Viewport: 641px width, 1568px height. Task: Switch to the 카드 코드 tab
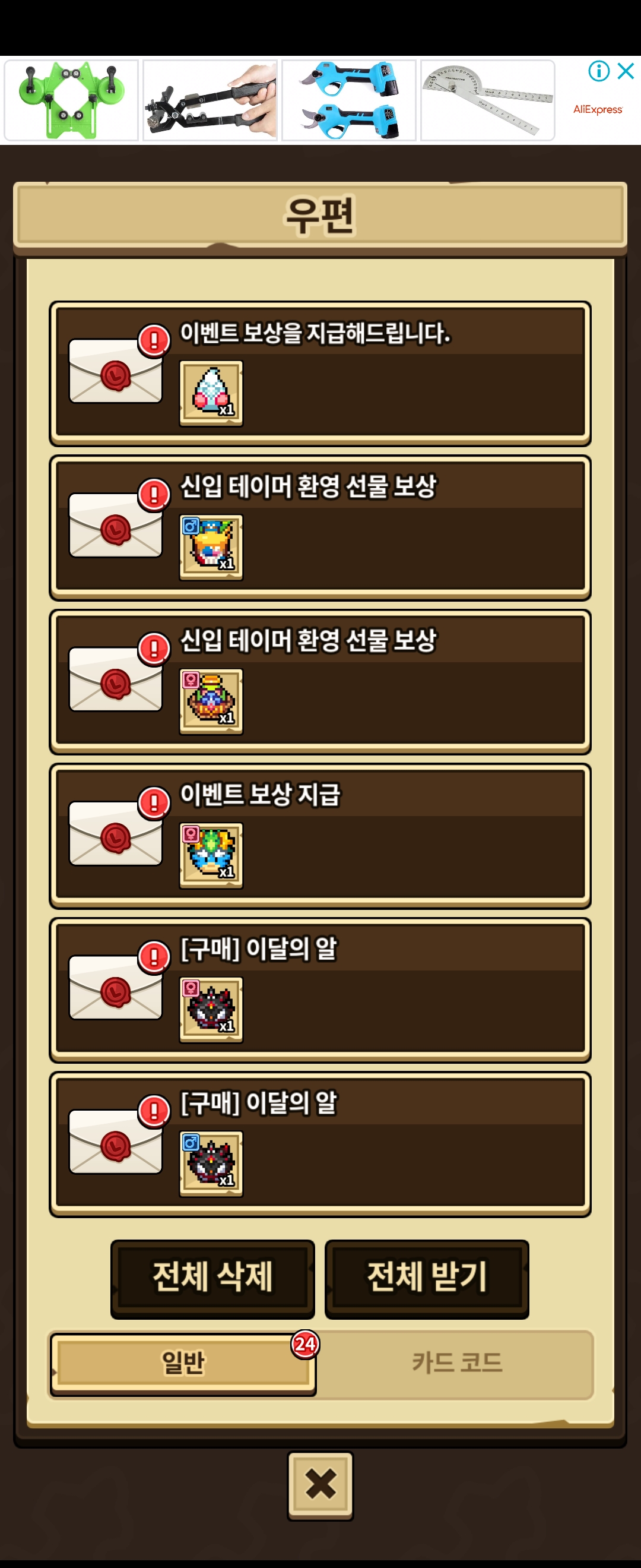pyautogui.click(x=457, y=1363)
